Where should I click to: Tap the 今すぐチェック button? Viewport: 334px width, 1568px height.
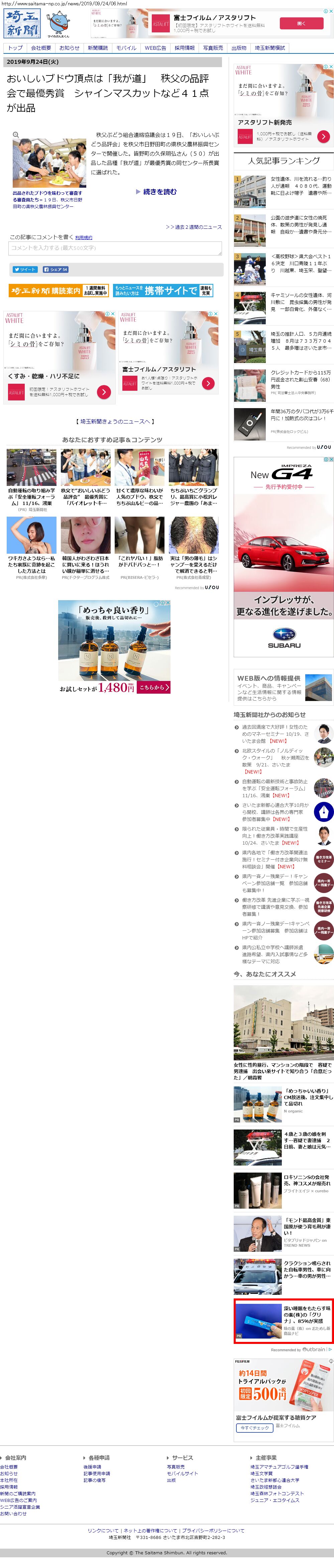coord(253,1427)
